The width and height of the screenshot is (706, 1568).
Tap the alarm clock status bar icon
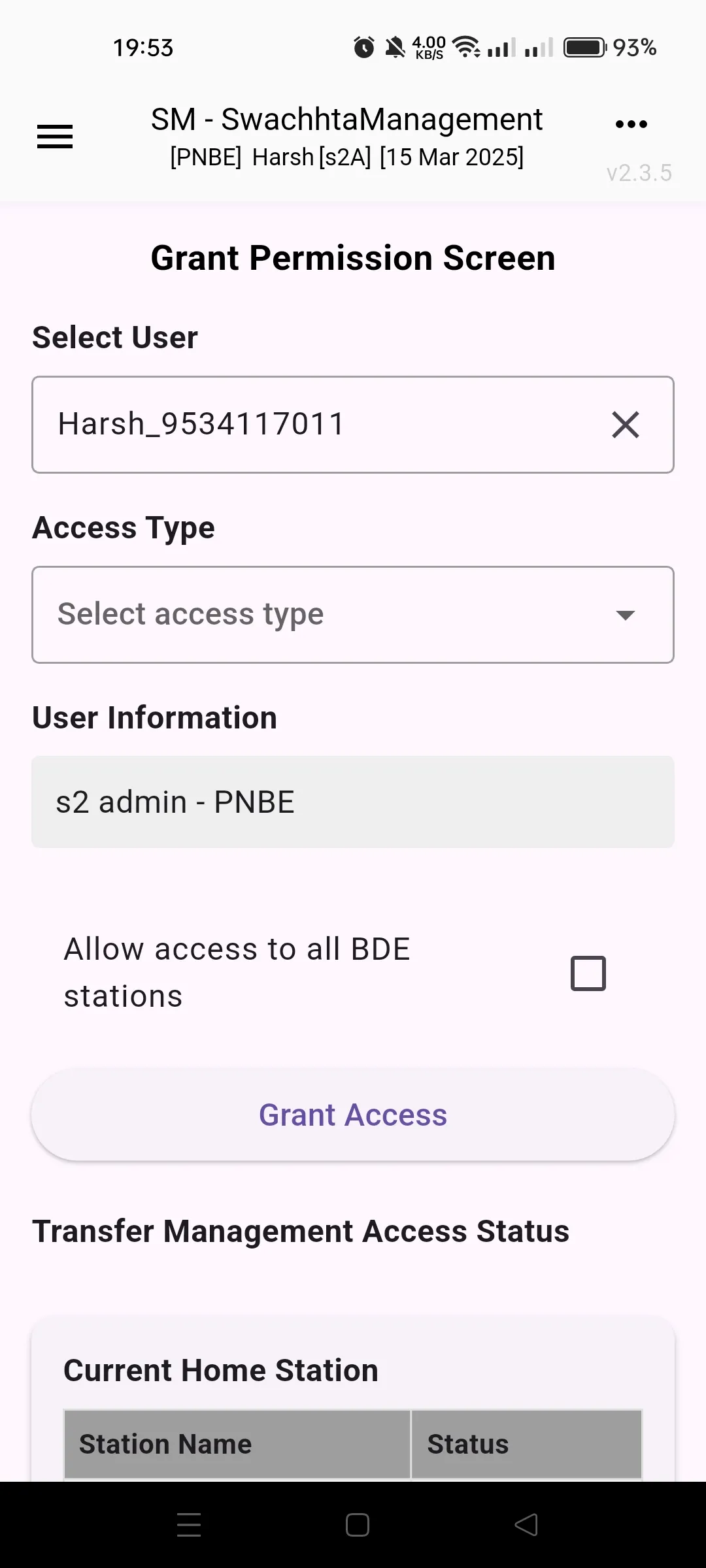tap(364, 46)
